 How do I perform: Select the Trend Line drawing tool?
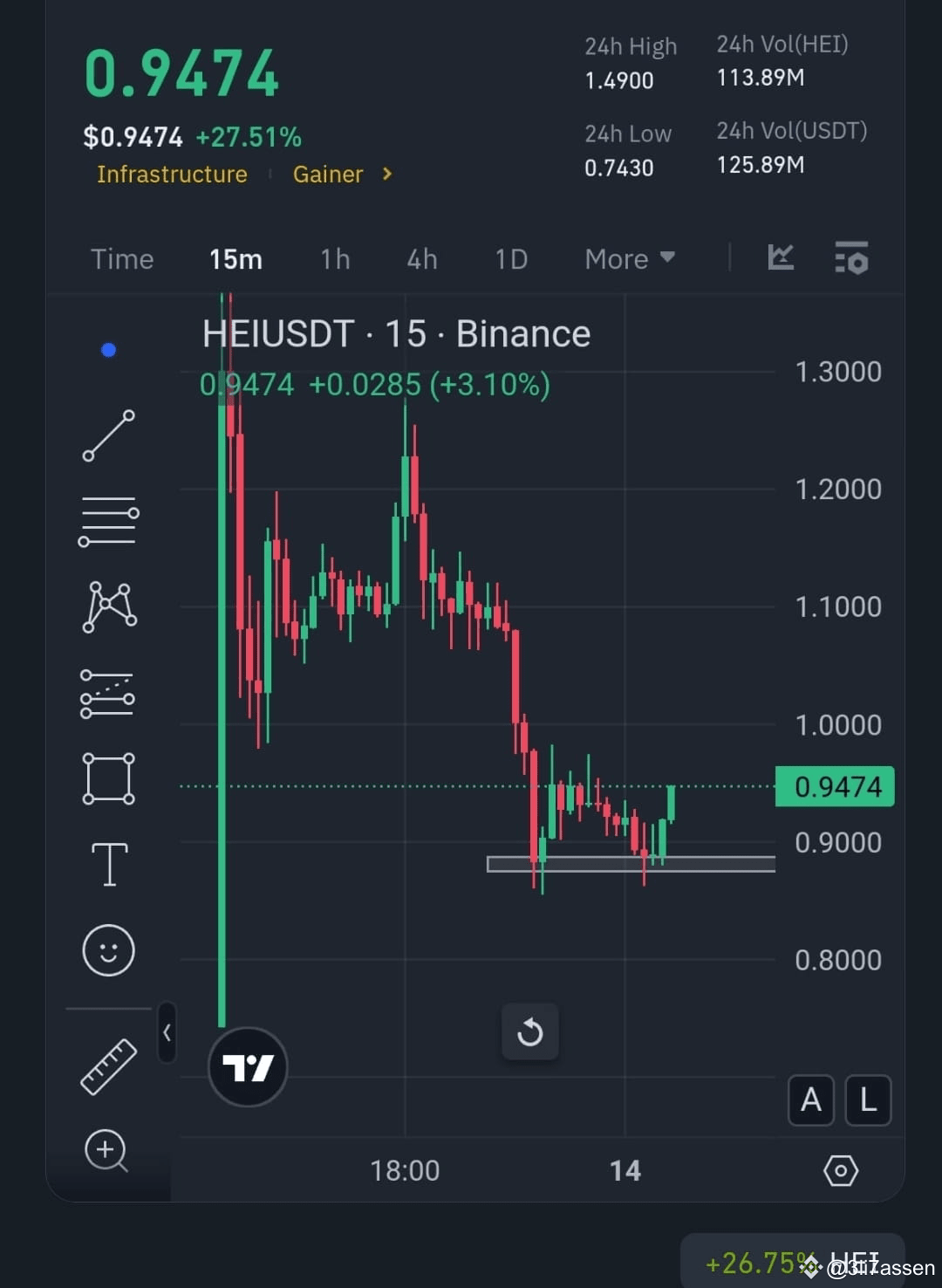click(x=108, y=434)
